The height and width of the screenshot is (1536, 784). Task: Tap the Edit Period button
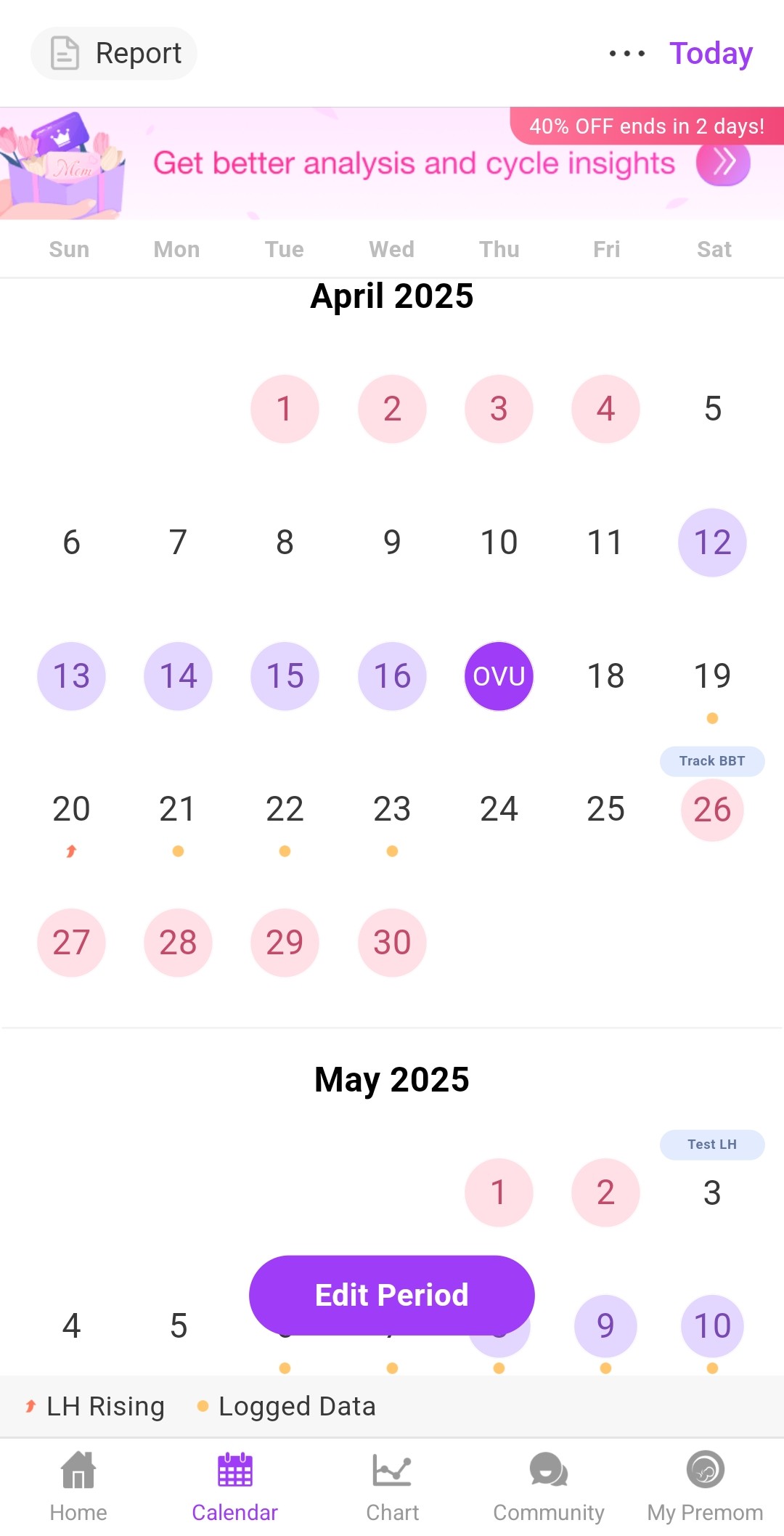392,1295
